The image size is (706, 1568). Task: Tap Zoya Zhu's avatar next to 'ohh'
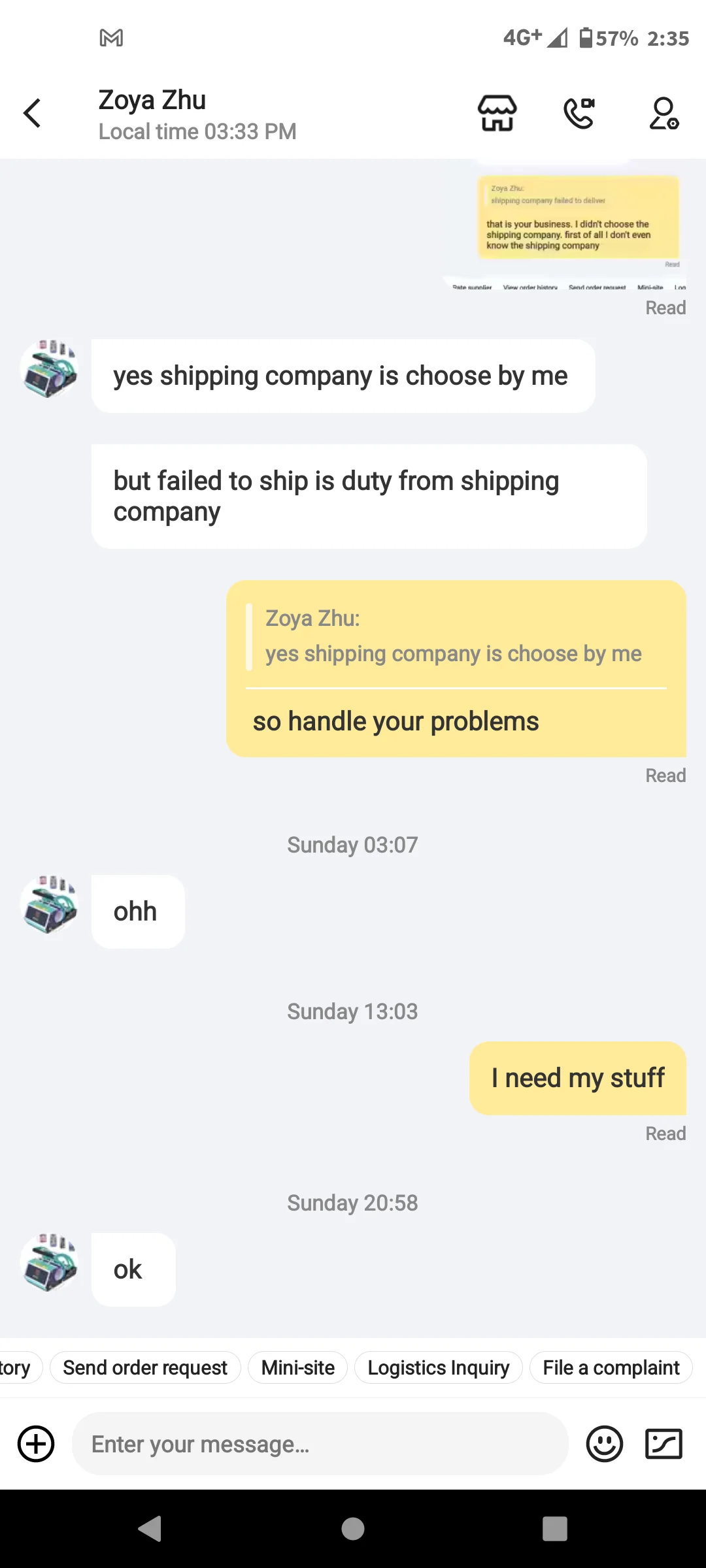[x=50, y=905]
